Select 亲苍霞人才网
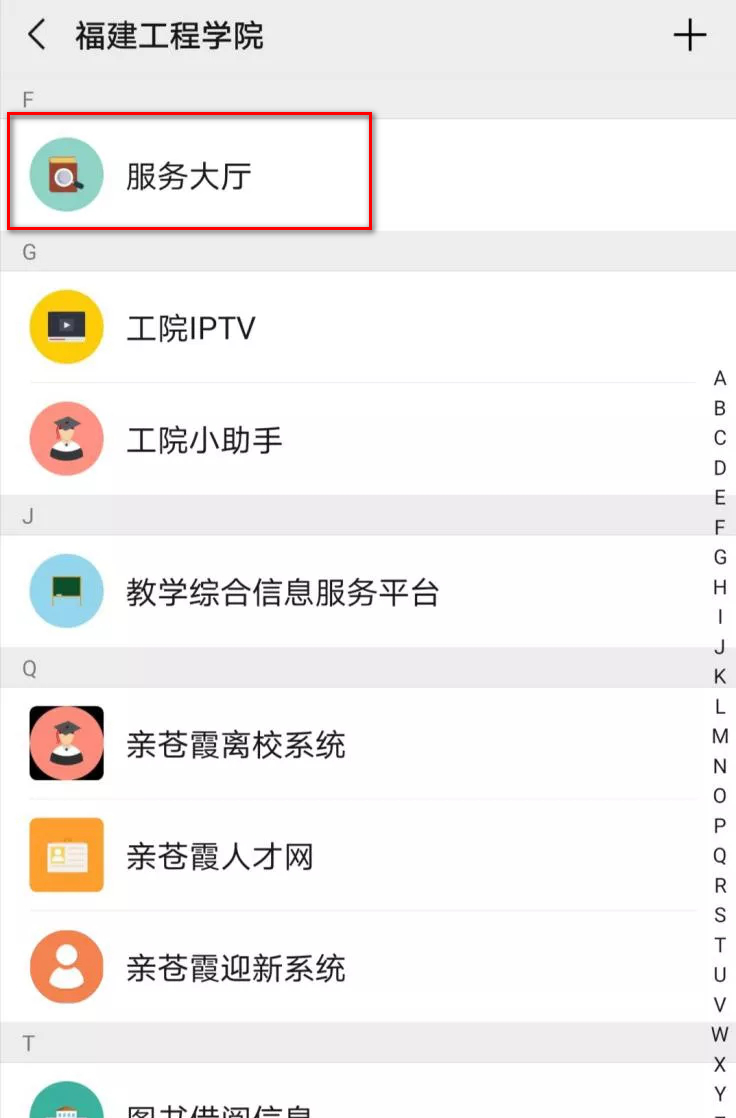Viewport: 736px width, 1118px height. click(x=368, y=856)
